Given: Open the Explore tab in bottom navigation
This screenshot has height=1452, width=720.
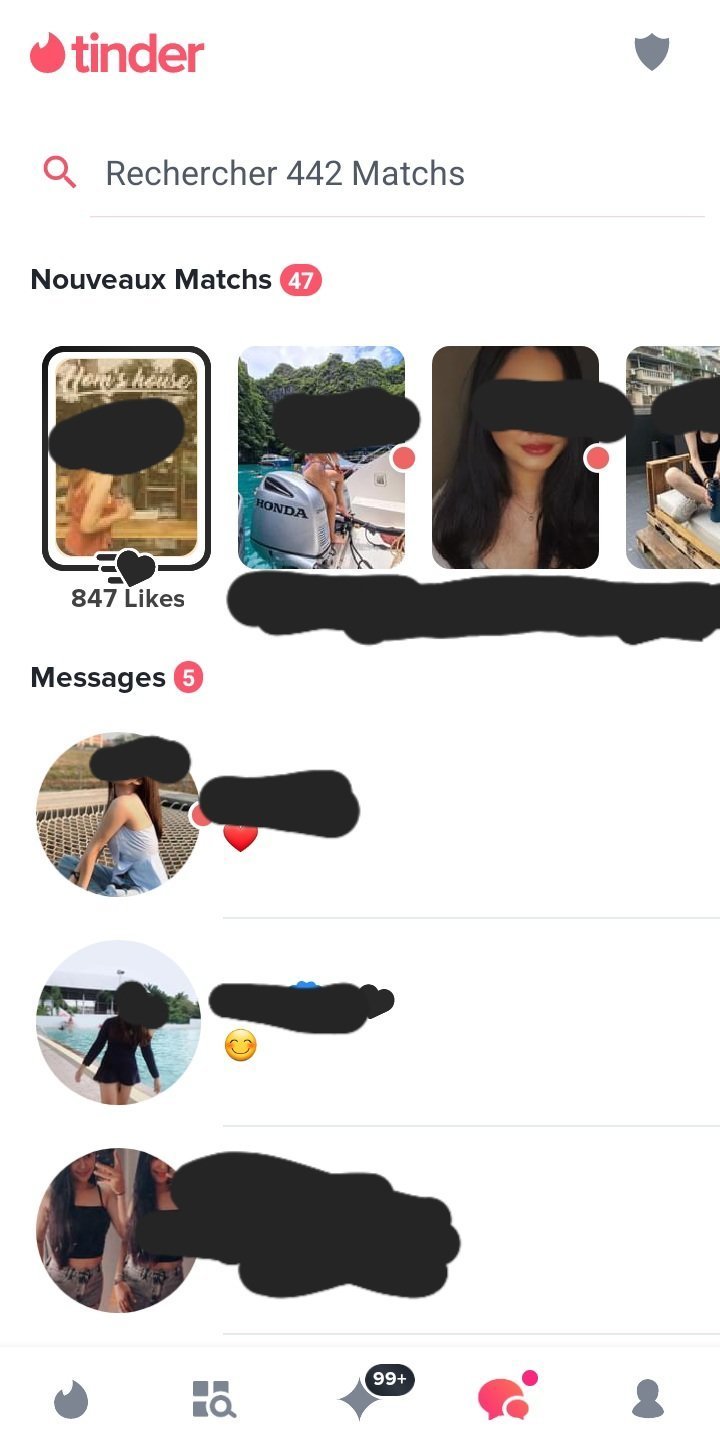Looking at the screenshot, I should coord(213,1400).
